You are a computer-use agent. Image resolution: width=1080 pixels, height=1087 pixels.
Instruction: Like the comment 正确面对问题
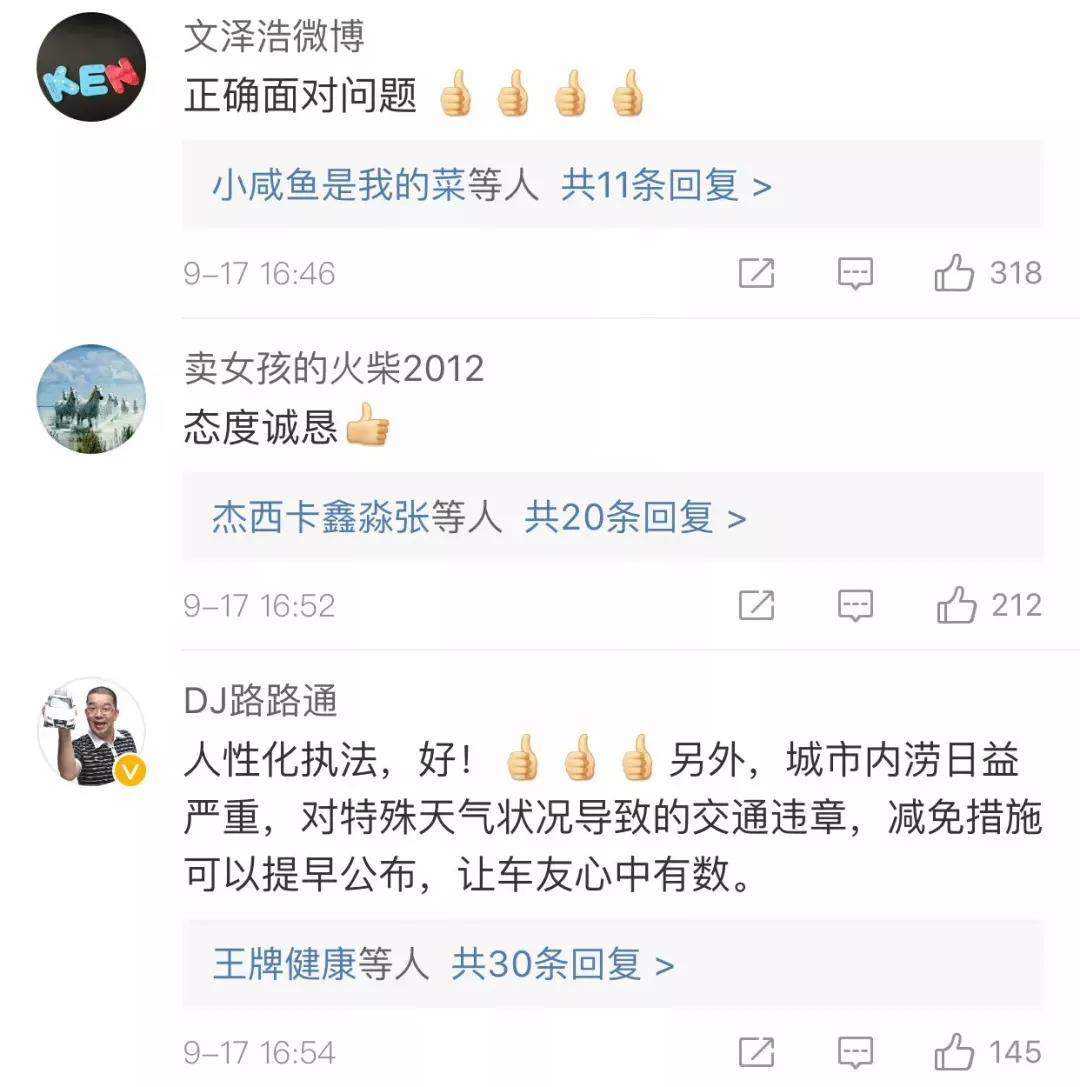(x=955, y=273)
